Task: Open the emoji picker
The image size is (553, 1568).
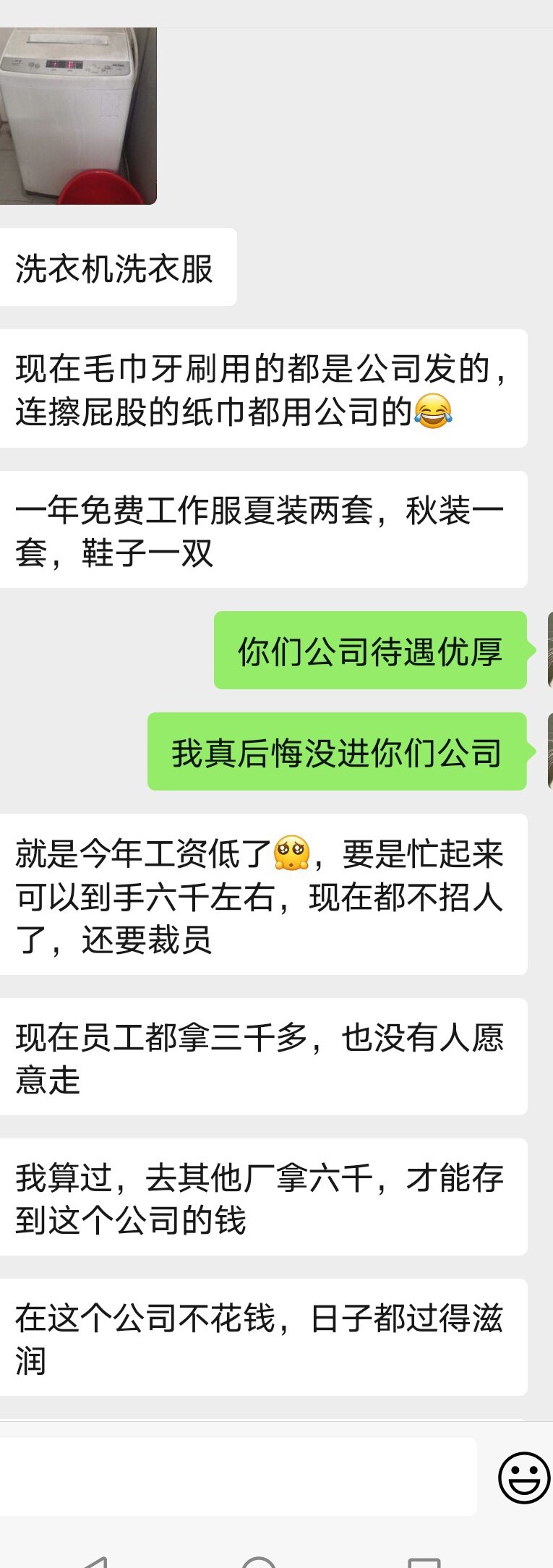Action: [523, 1477]
